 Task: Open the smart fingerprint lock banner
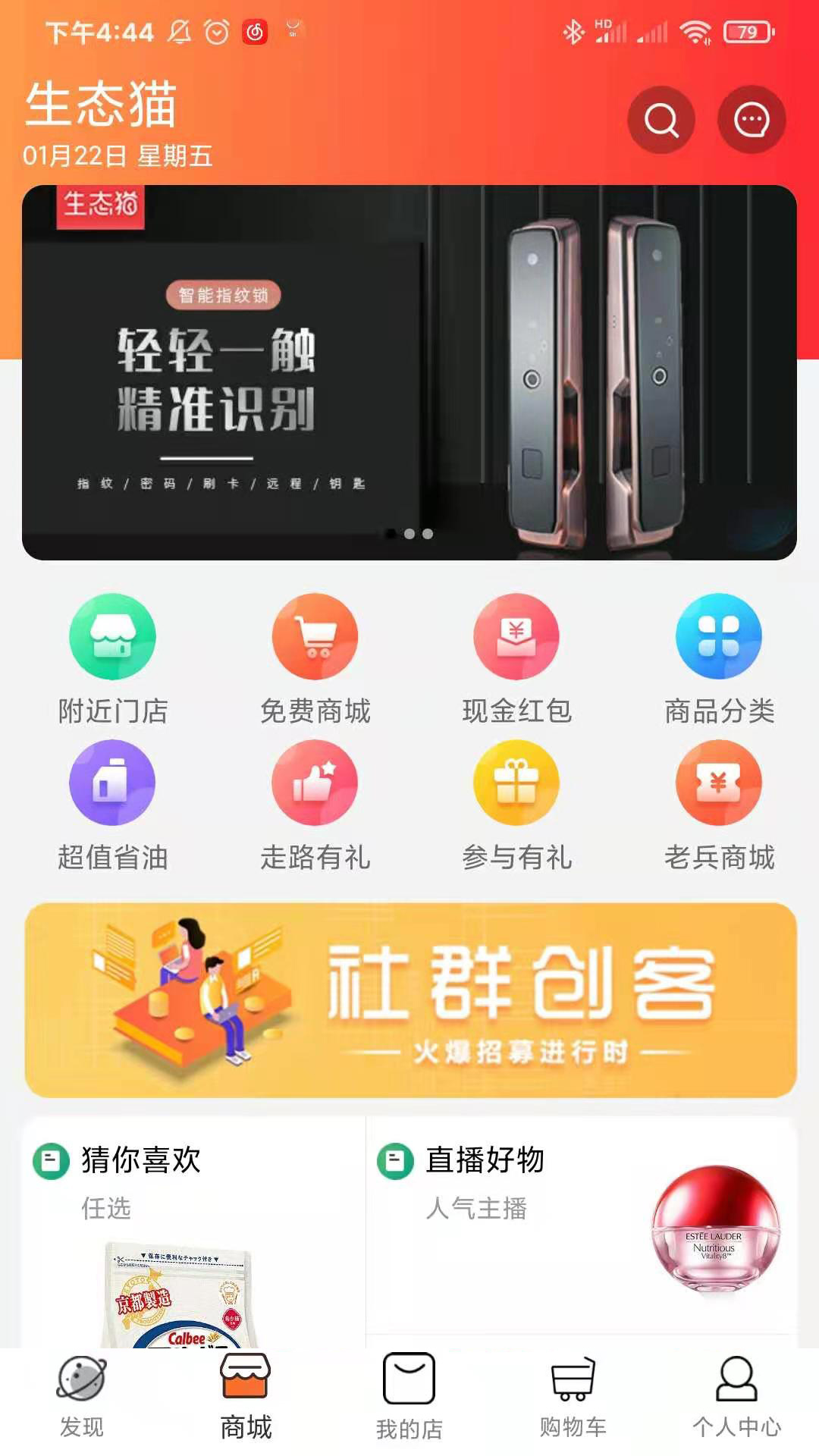[409, 372]
